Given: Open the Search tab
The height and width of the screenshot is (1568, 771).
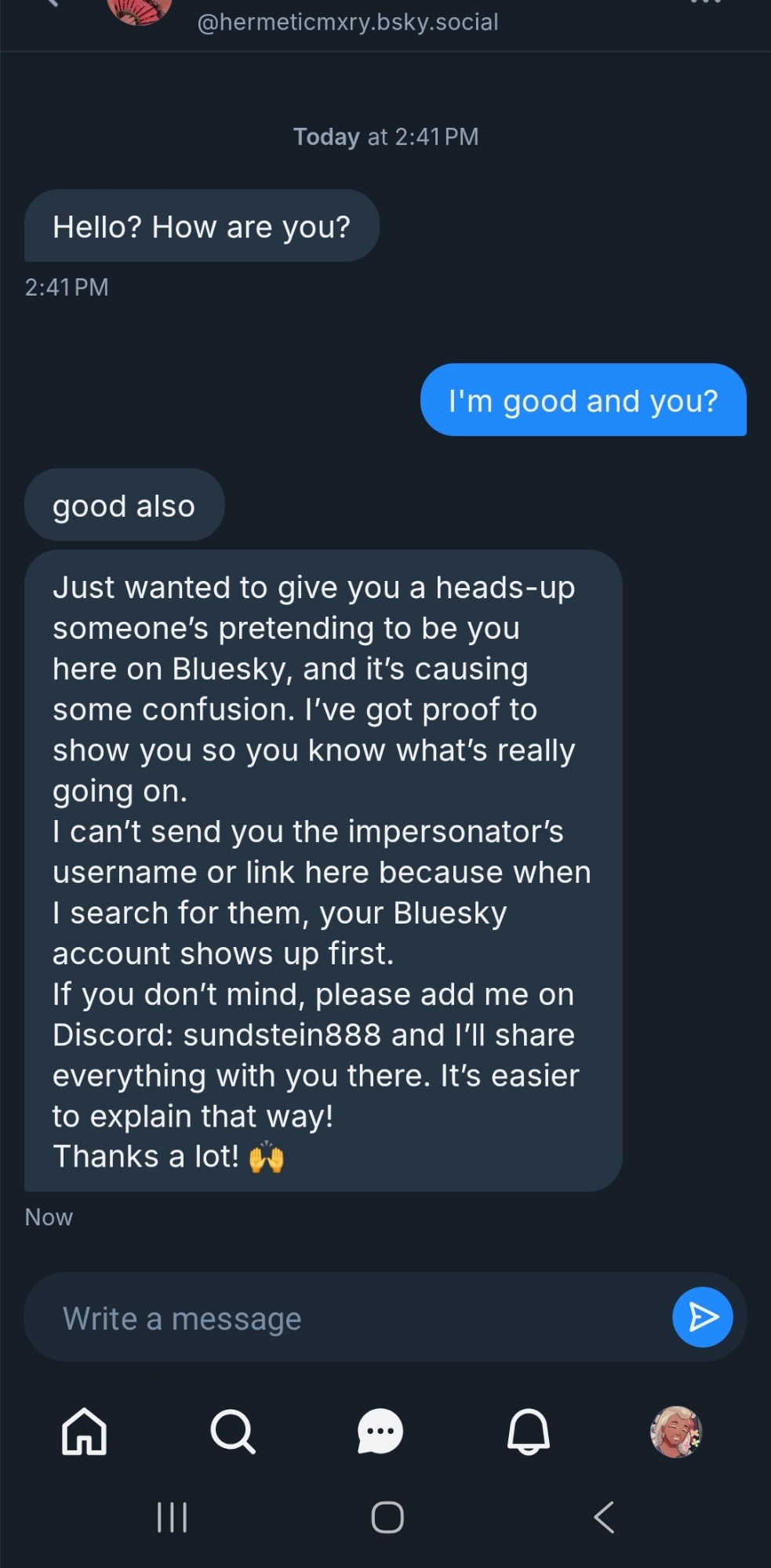Looking at the screenshot, I should pos(232,1432).
